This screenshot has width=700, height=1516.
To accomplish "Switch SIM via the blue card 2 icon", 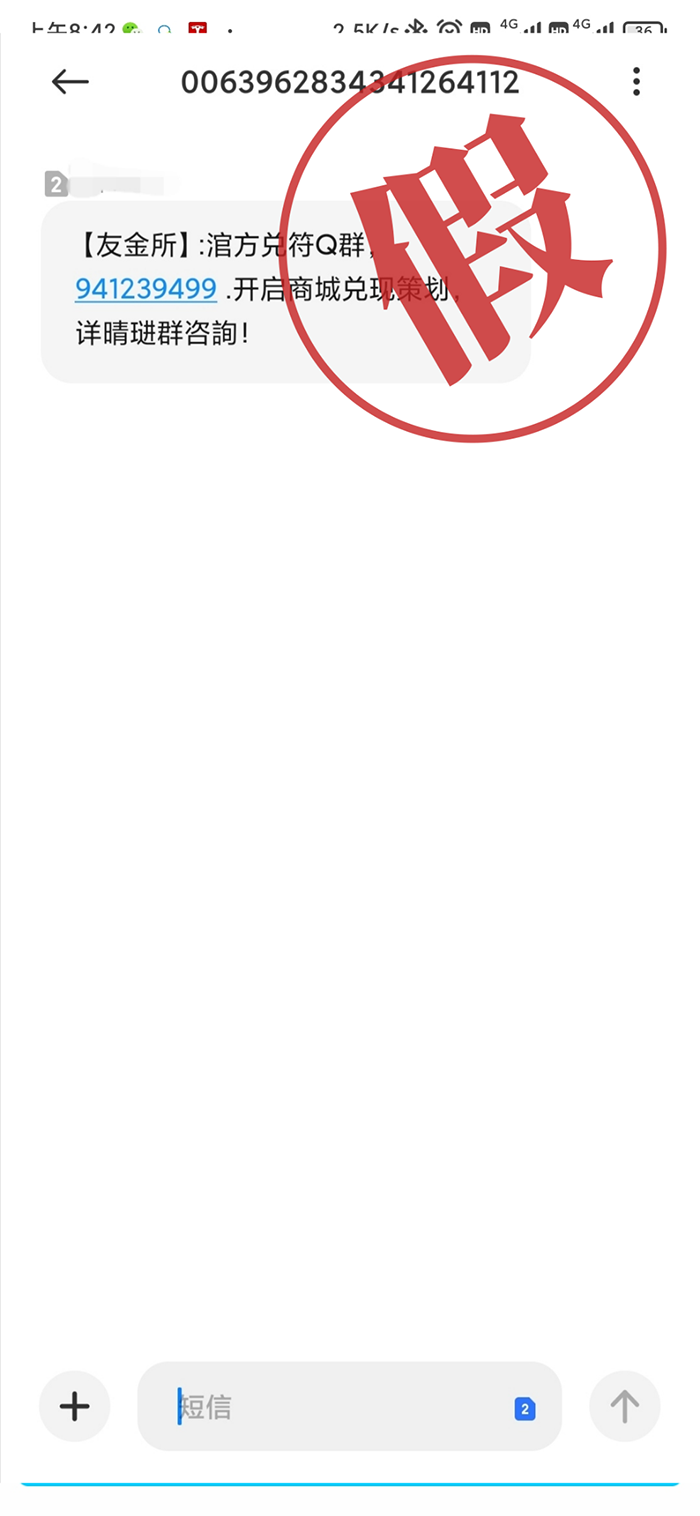I will coord(525,1409).
